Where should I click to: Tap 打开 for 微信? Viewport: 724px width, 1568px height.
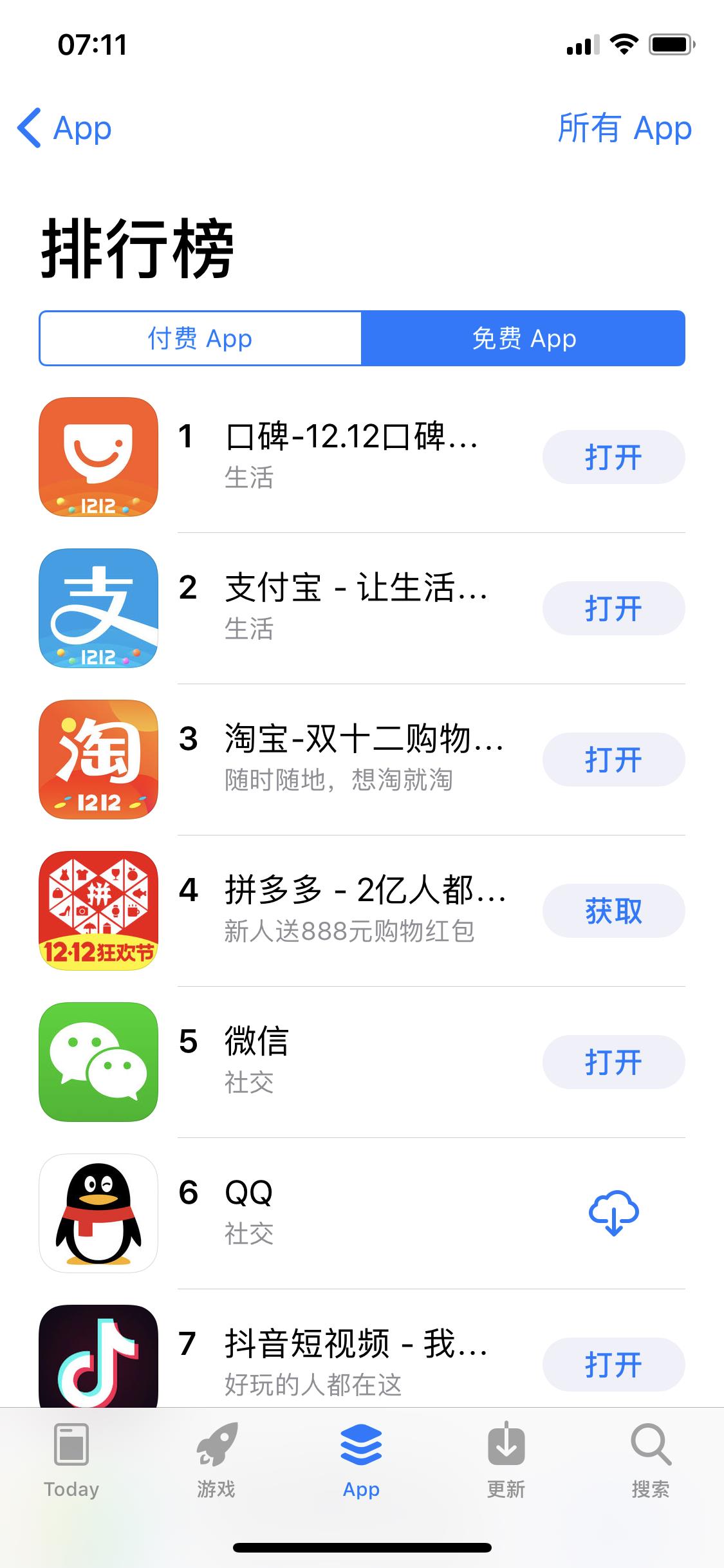pos(613,1063)
